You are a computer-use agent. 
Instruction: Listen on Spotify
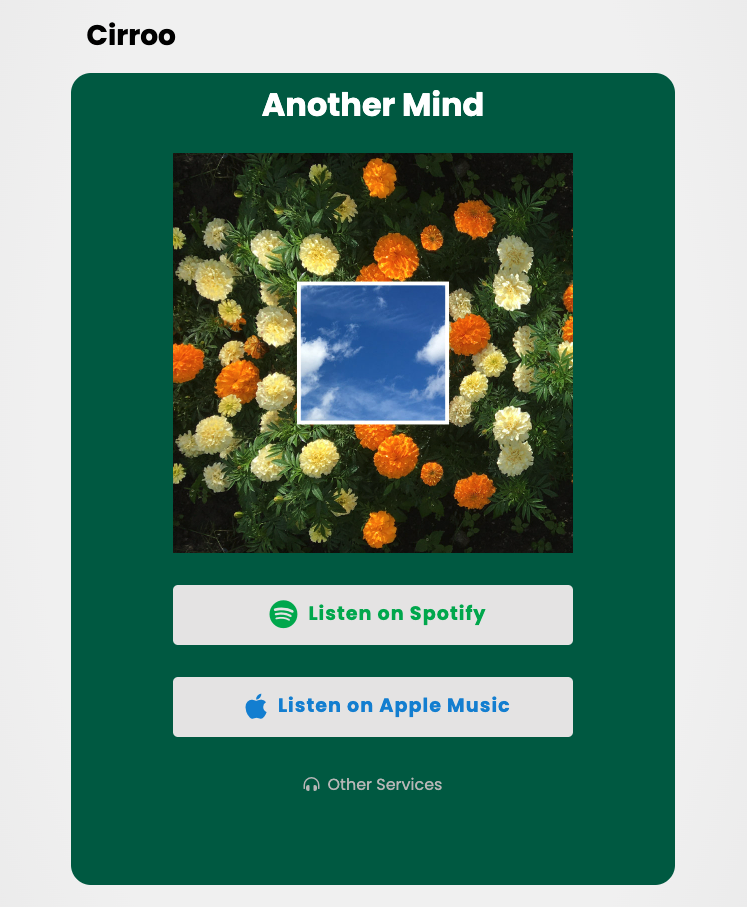click(x=373, y=614)
